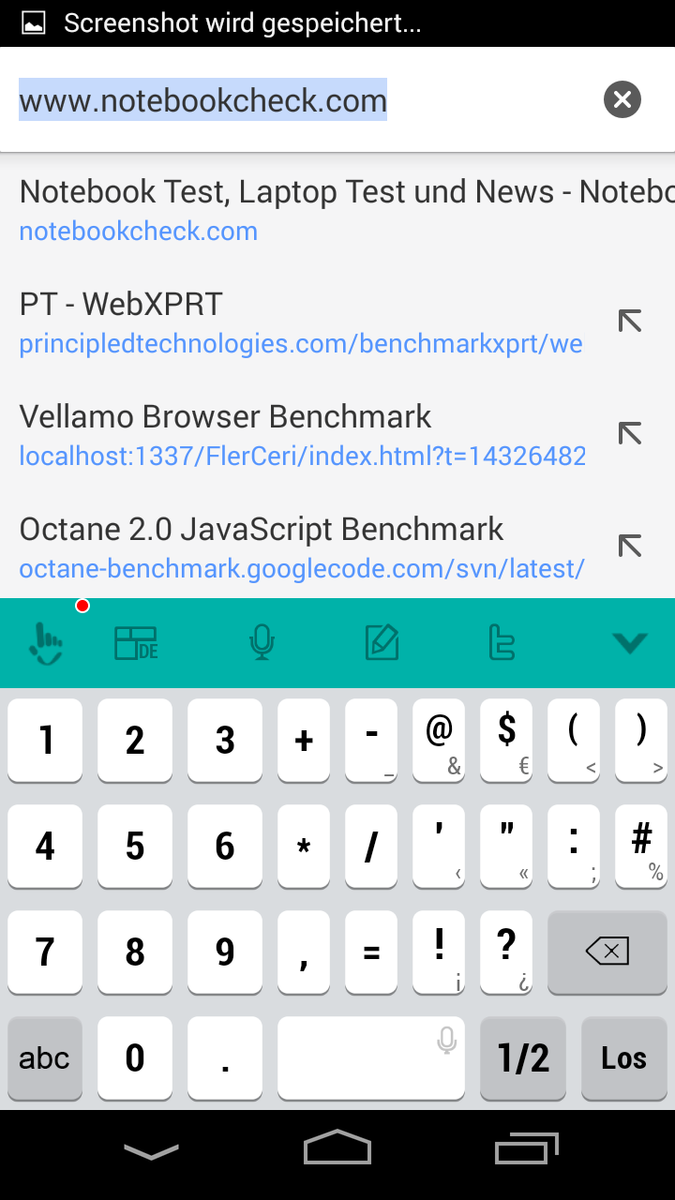Open the Vellamo Browser Benchmark suggestion
This screenshot has width=675, height=1200.
pyautogui.click(x=300, y=435)
